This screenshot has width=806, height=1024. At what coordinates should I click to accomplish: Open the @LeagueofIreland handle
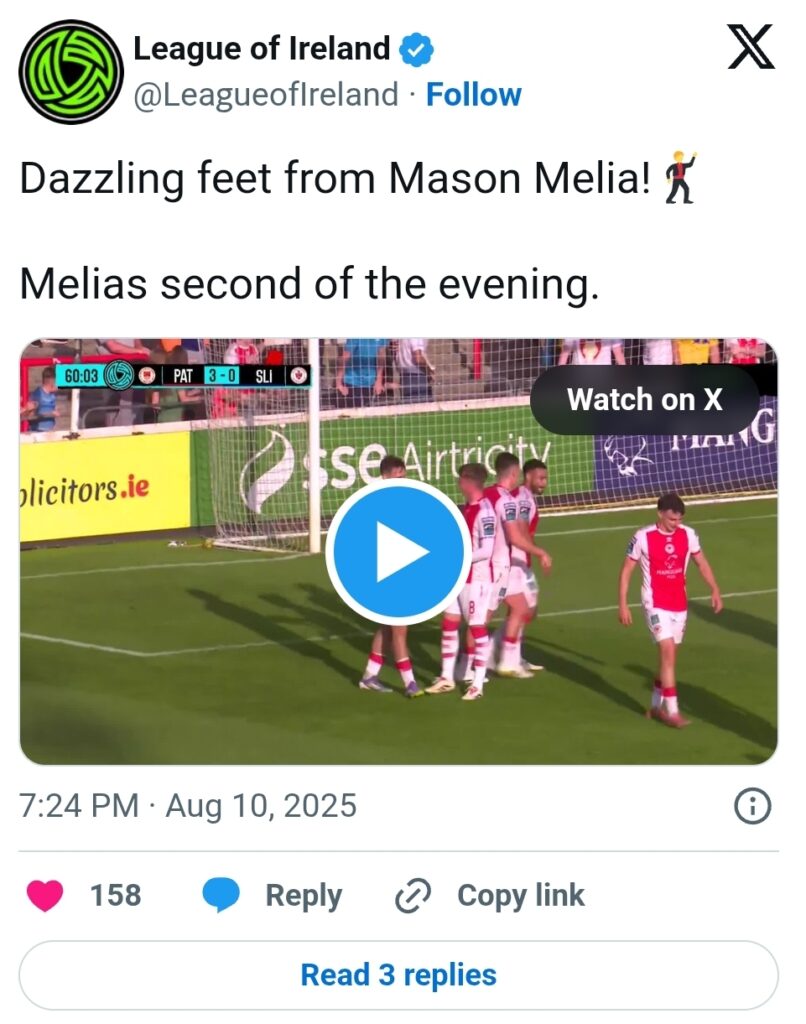(266, 95)
